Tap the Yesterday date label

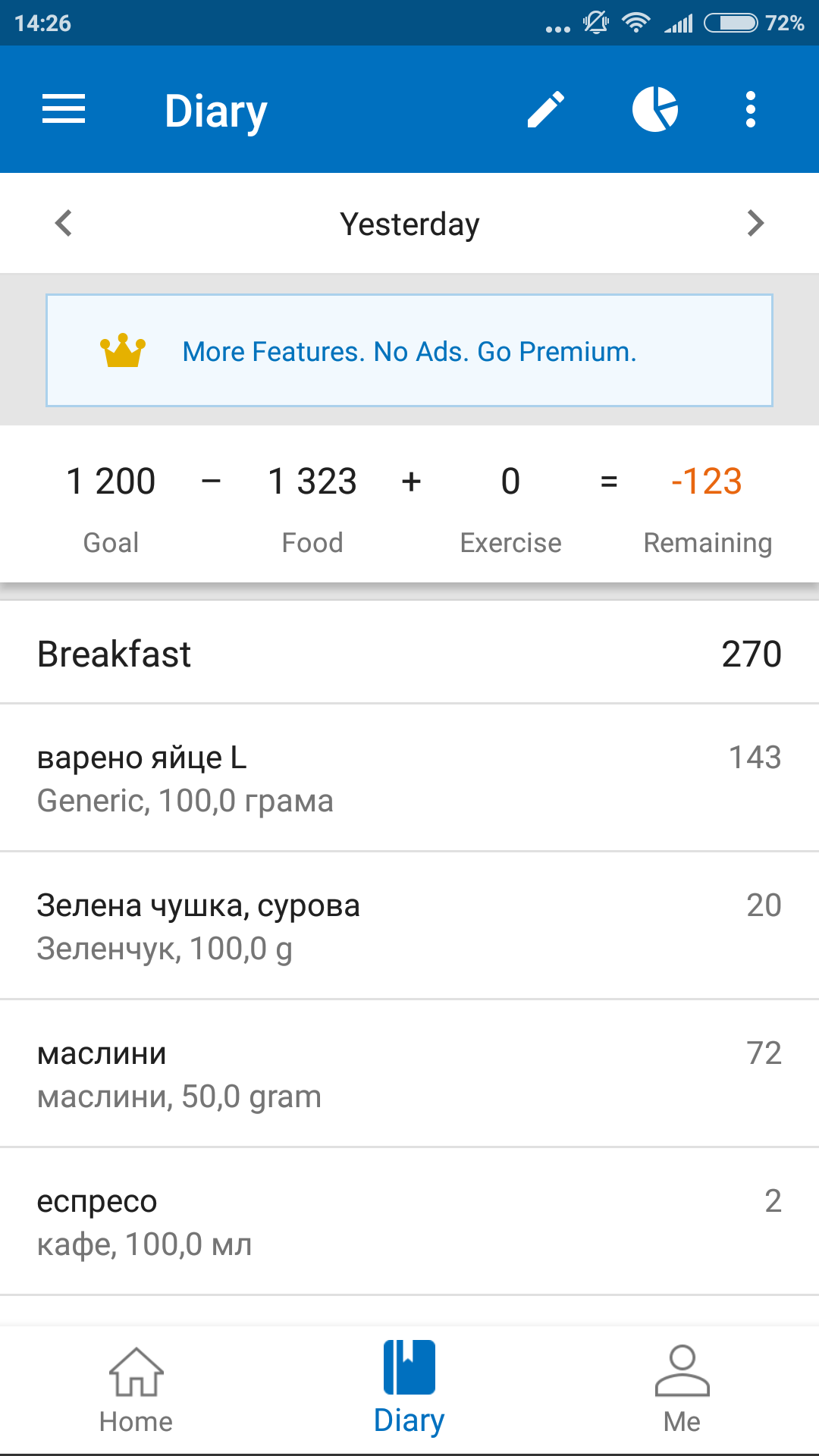409,224
